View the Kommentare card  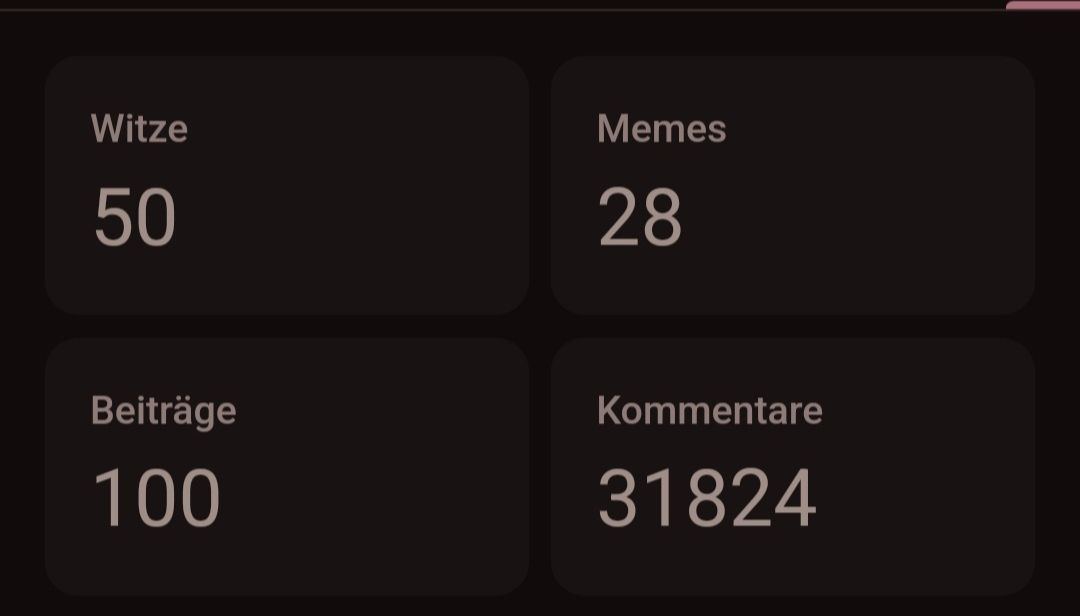click(792, 466)
